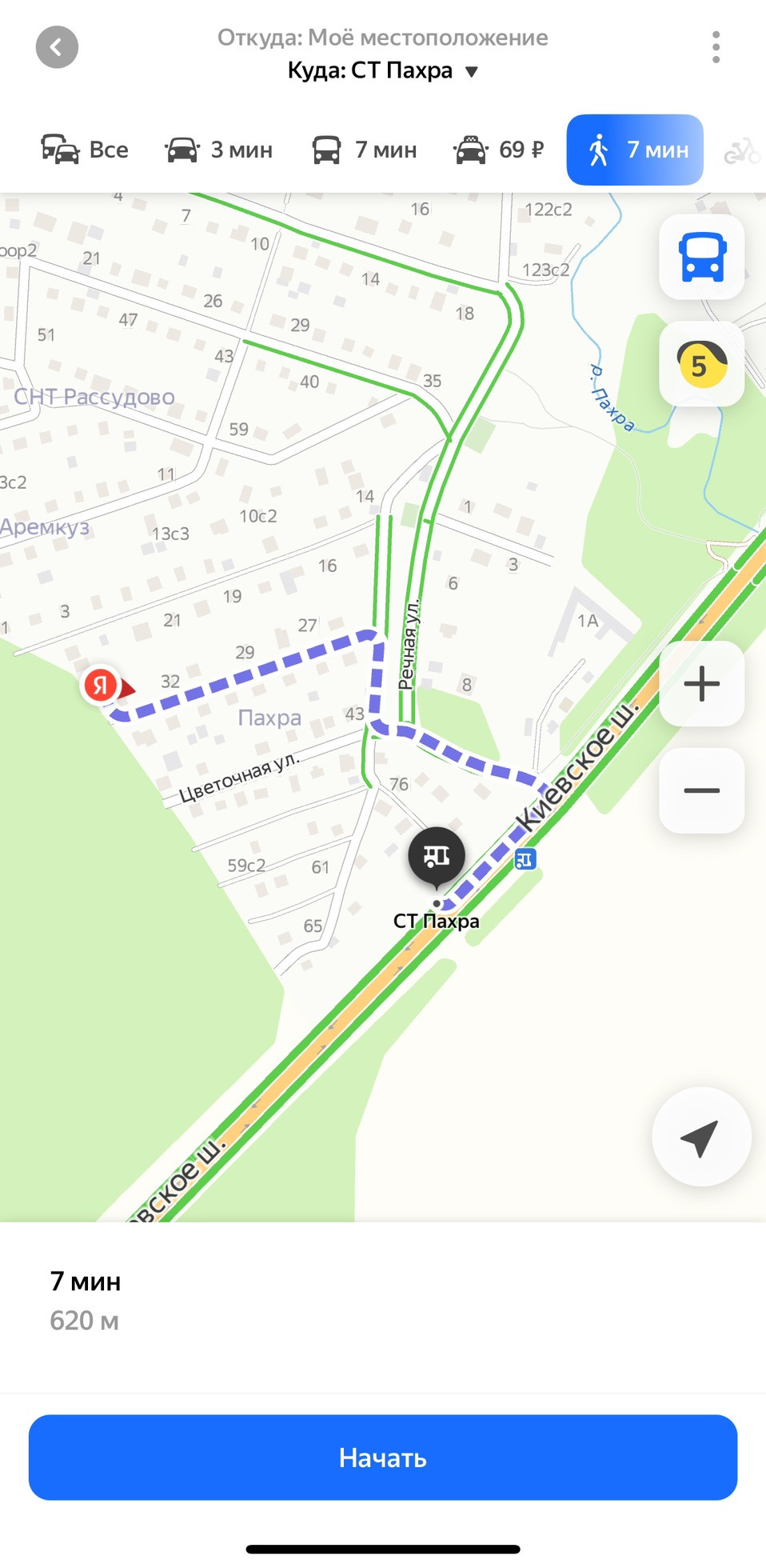Open the three-dot overflow menu
This screenshot has width=766, height=1568.
pos(716,47)
